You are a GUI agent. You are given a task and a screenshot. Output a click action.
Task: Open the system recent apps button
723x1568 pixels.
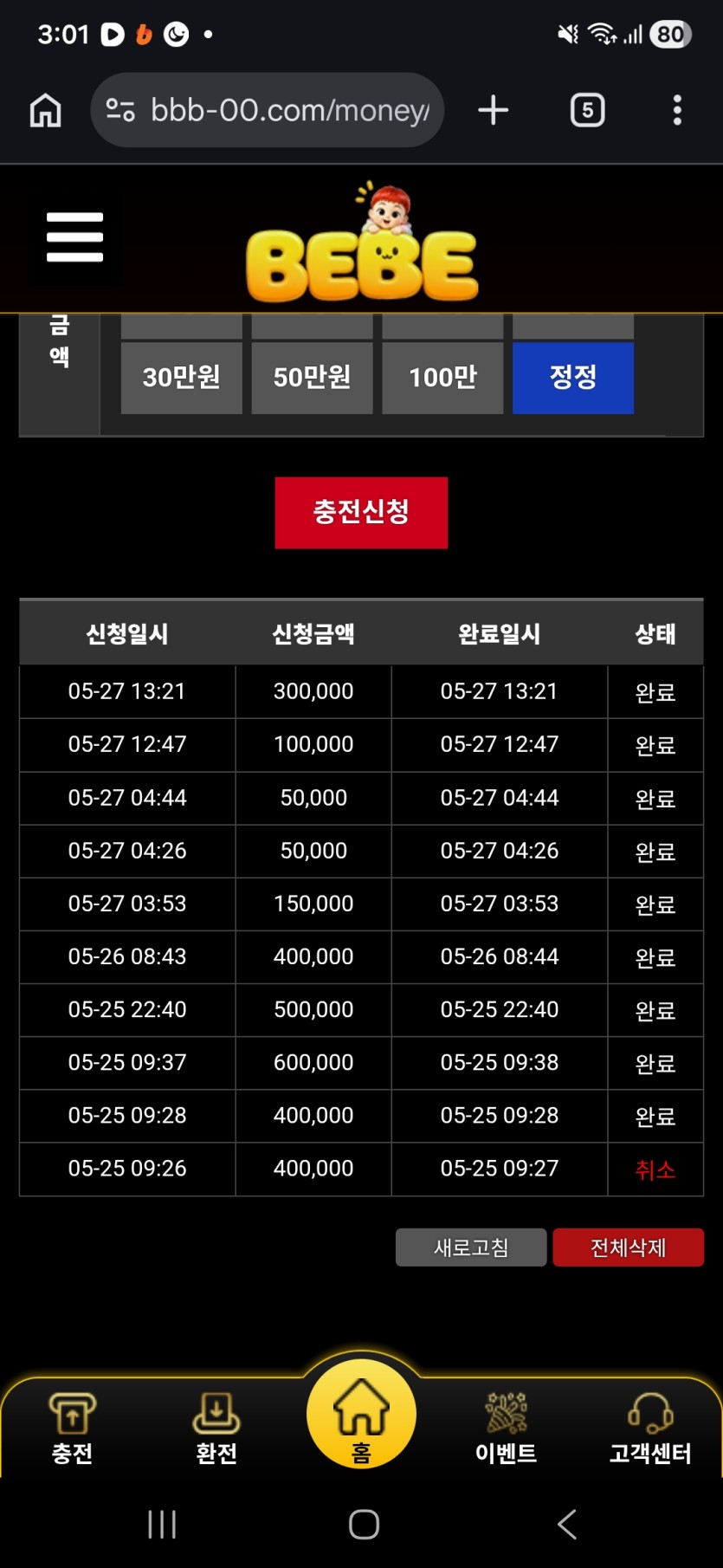[162, 1524]
